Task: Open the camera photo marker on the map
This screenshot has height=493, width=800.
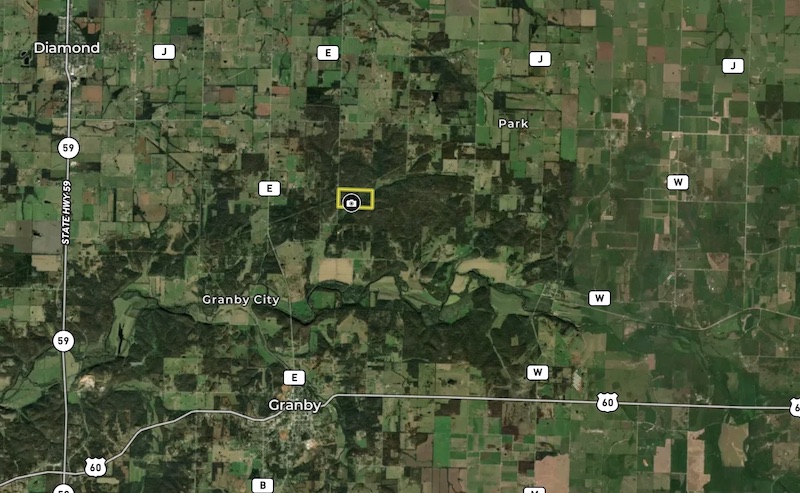Action: pos(351,204)
